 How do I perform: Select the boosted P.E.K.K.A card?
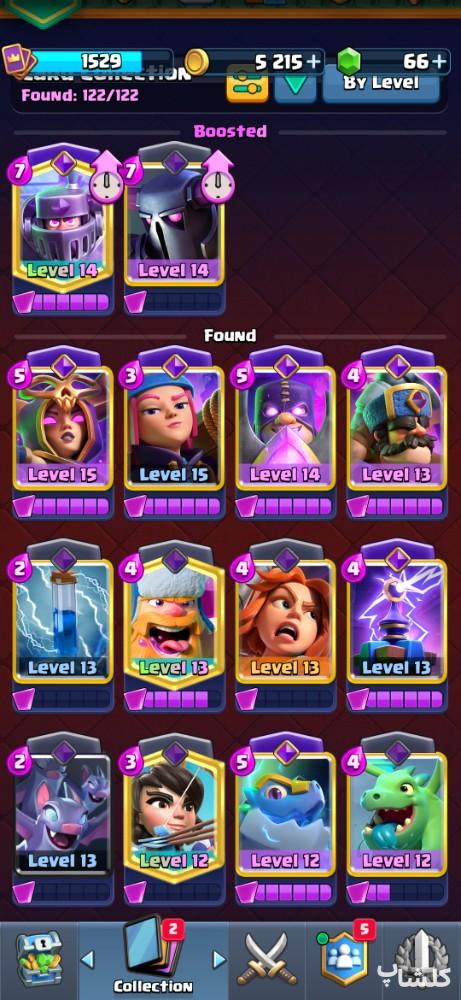(x=175, y=228)
